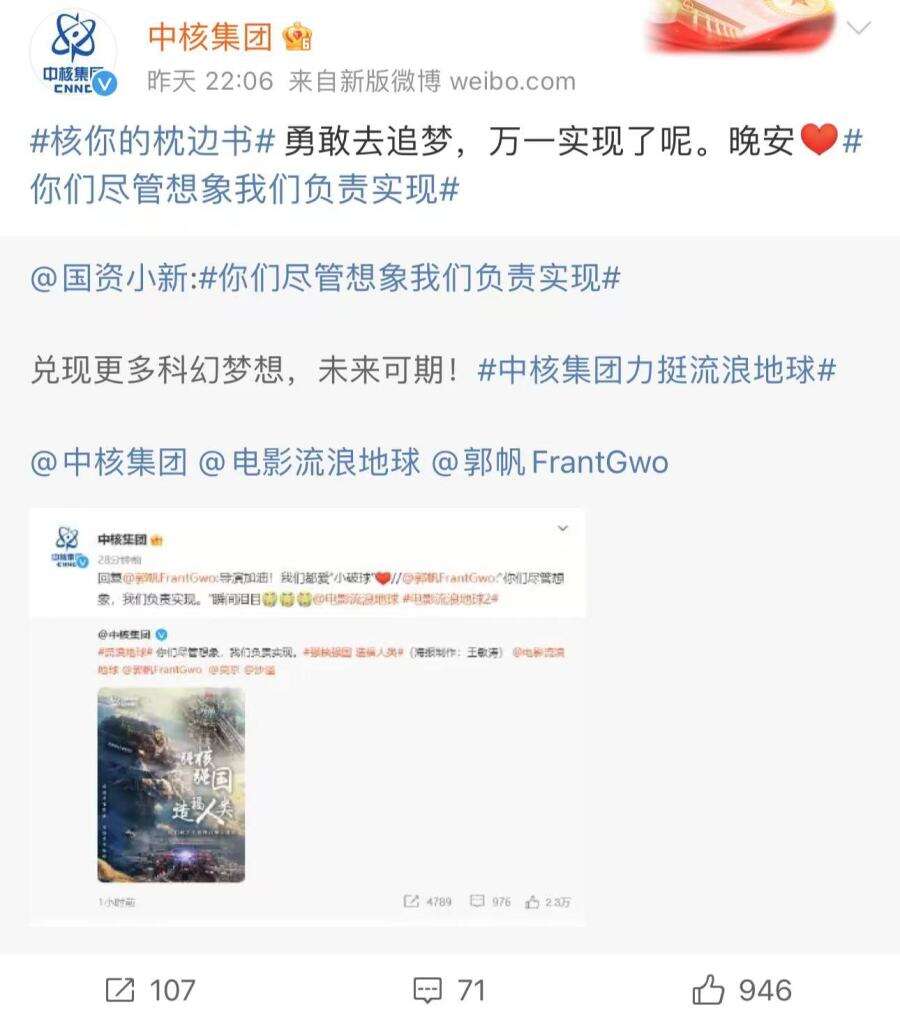Open the #中核集团力挺流浪地球# topic
900x1021 pixels.
tap(656, 371)
